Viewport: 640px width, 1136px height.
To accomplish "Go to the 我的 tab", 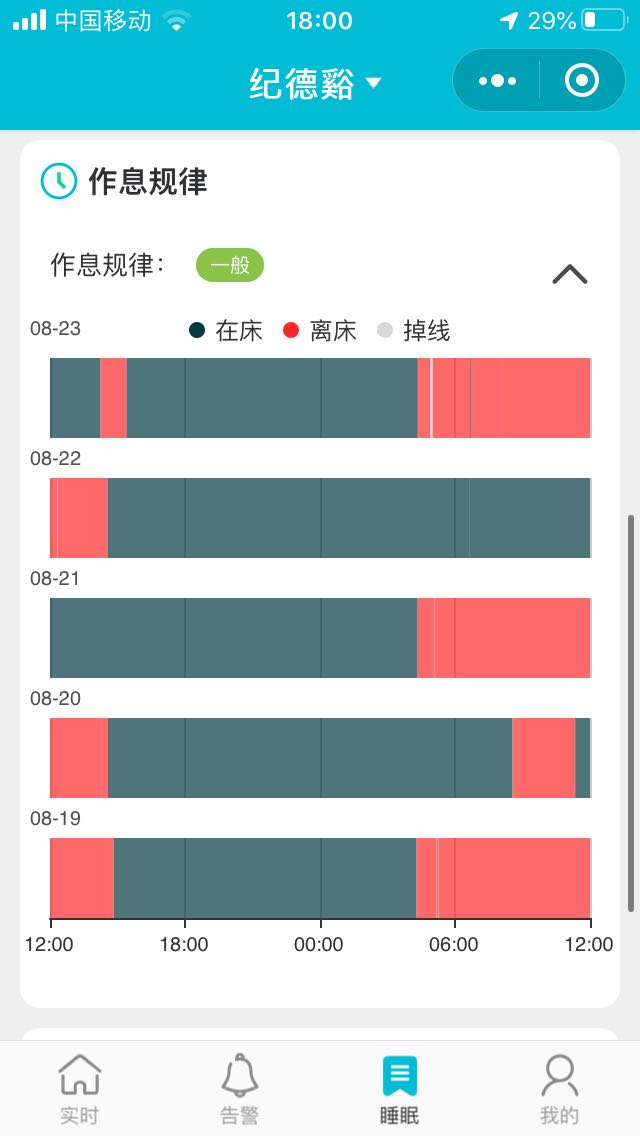I will (560, 1089).
